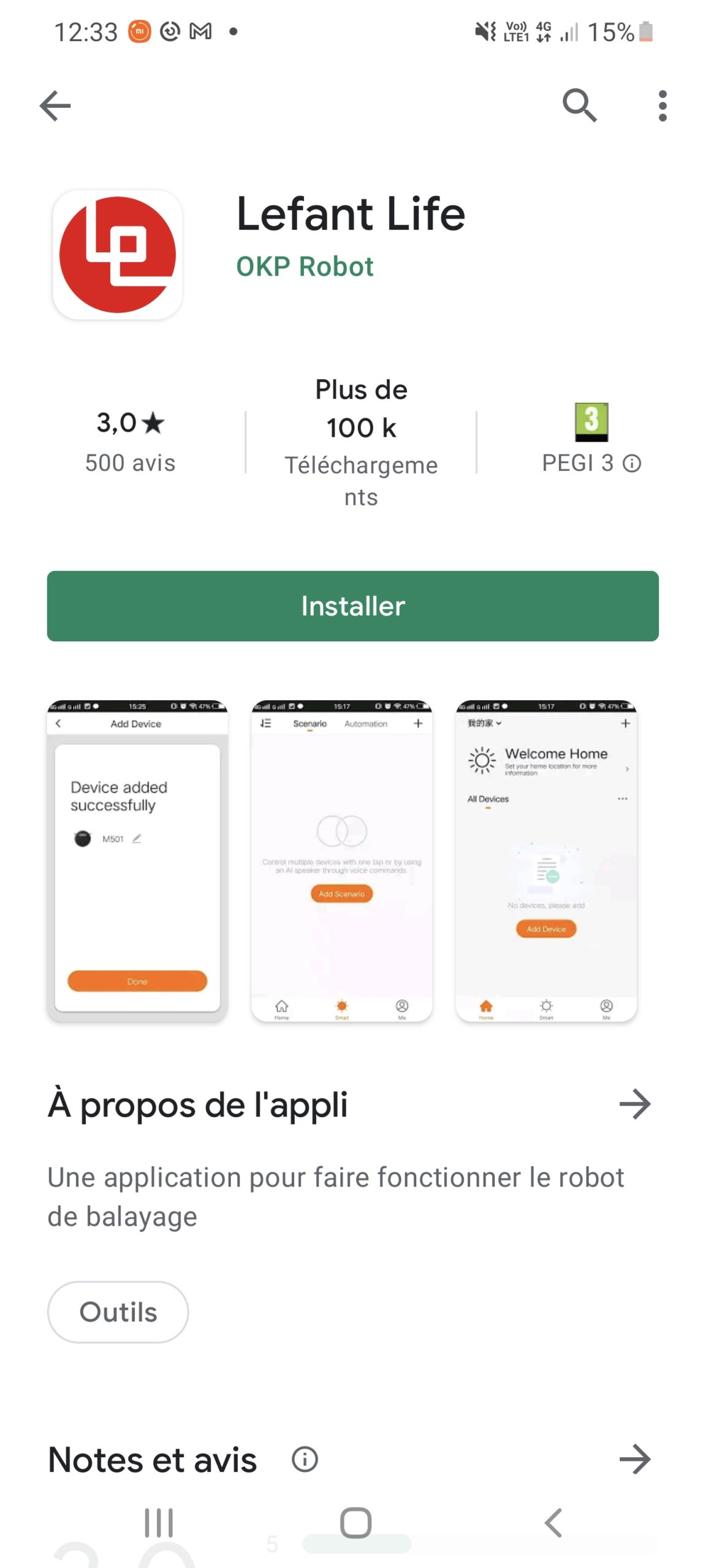Open all reviews via 'Notes et avis' arrow
This screenshot has height=1568, width=706.
tap(634, 1460)
